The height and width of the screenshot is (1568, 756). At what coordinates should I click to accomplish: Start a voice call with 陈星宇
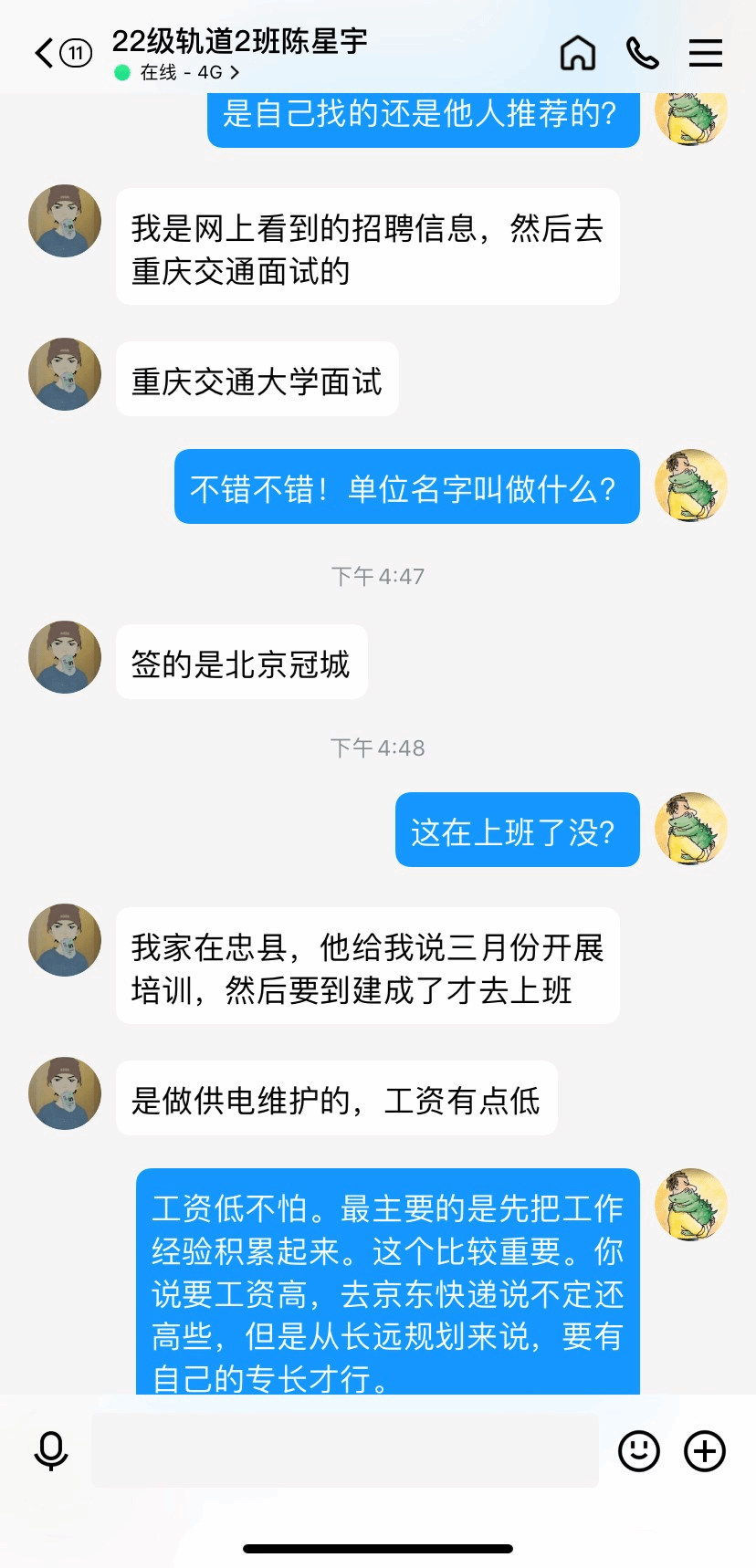(x=642, y=53)
